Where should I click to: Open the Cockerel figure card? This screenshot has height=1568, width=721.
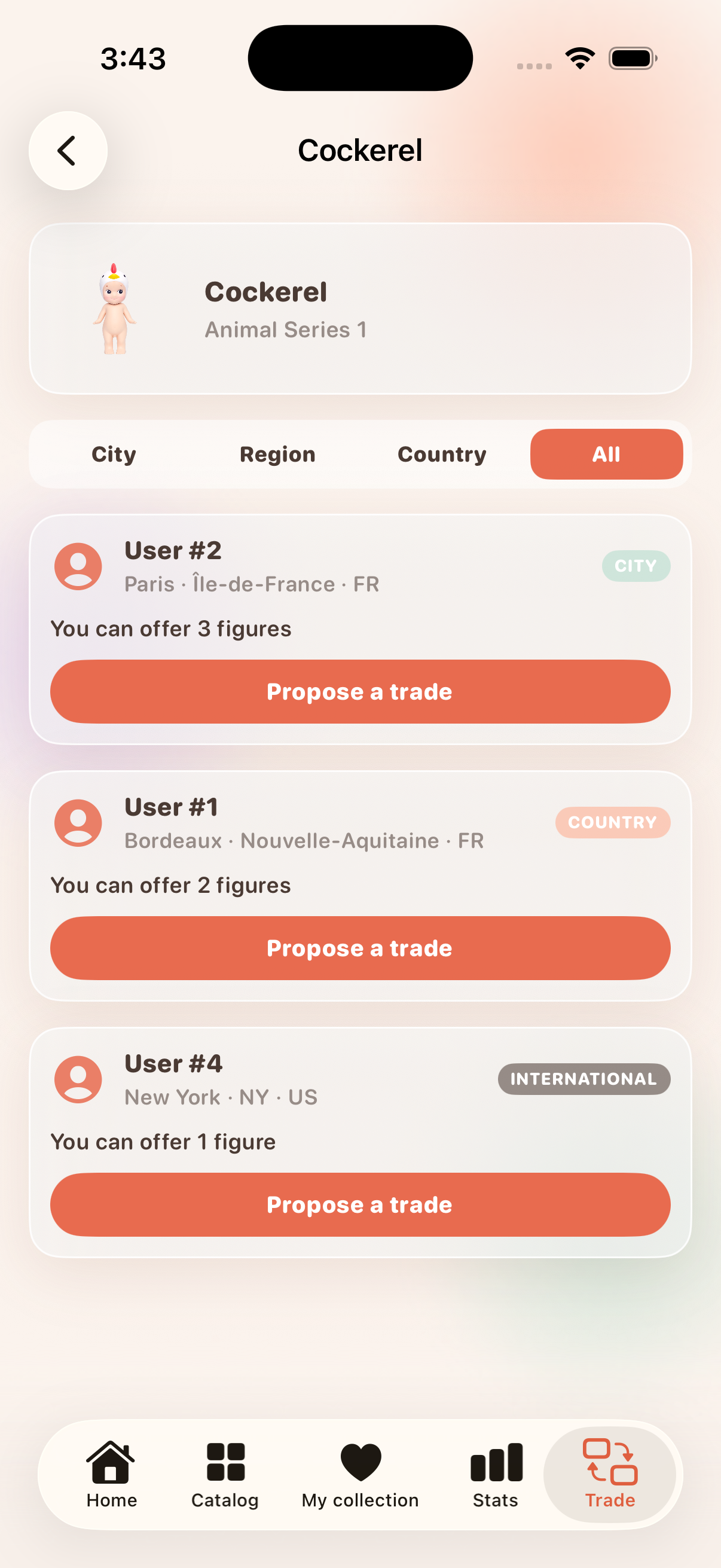click(x=360, y=309)
